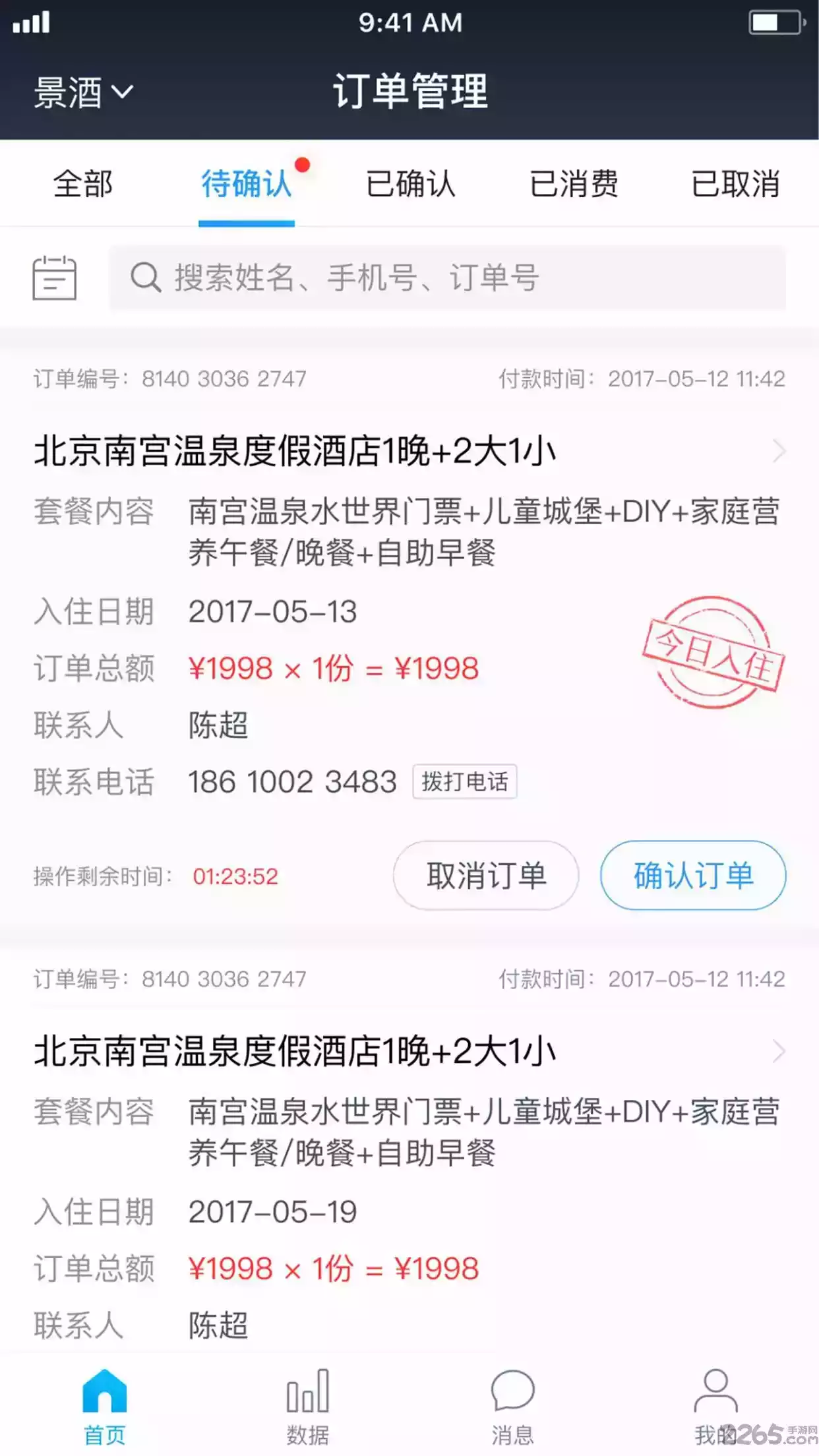Confirm the order via 确认订单 button

(x=693, y=876)
